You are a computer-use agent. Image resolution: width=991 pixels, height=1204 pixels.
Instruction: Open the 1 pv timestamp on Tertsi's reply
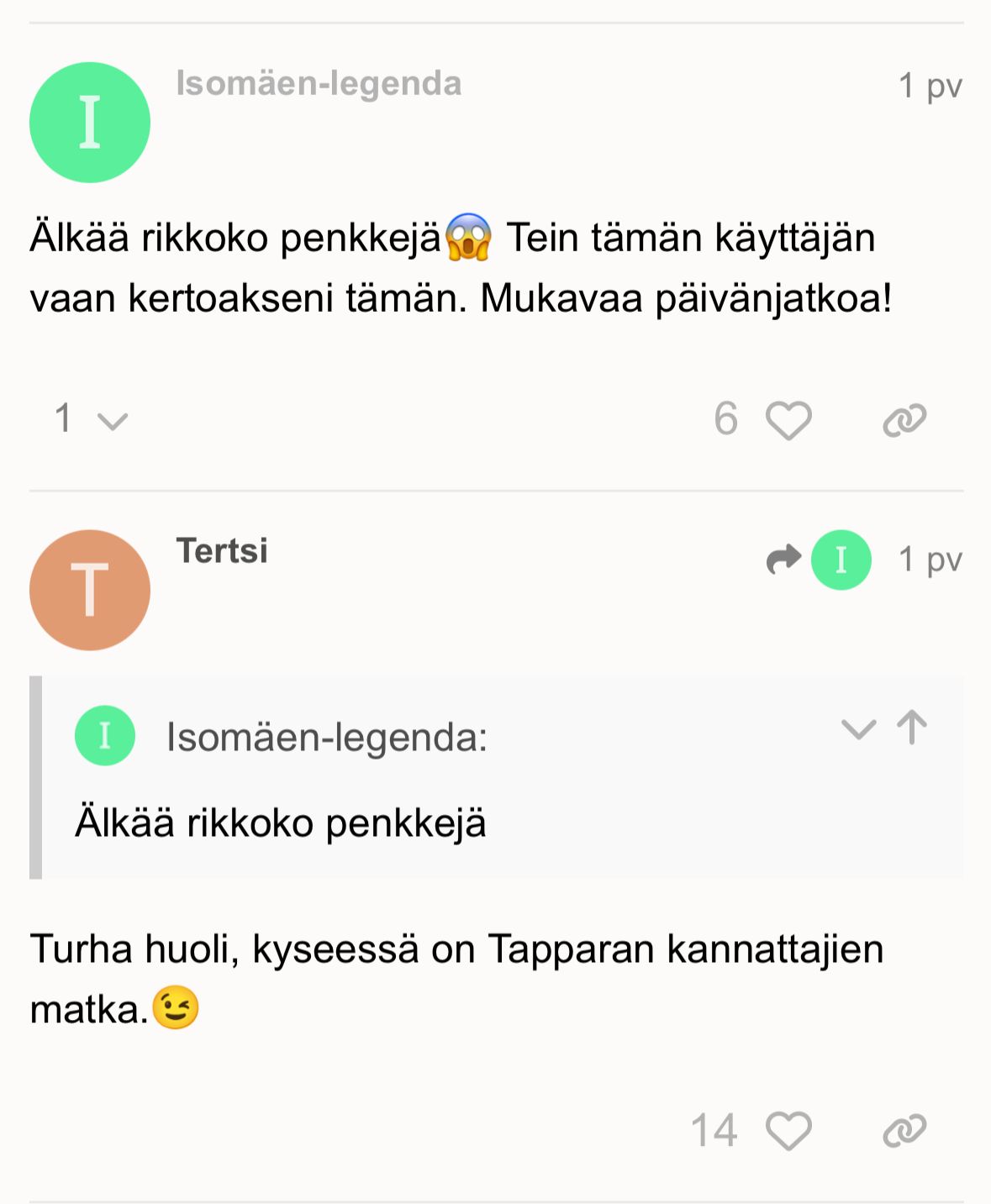[x=930, y=560]
